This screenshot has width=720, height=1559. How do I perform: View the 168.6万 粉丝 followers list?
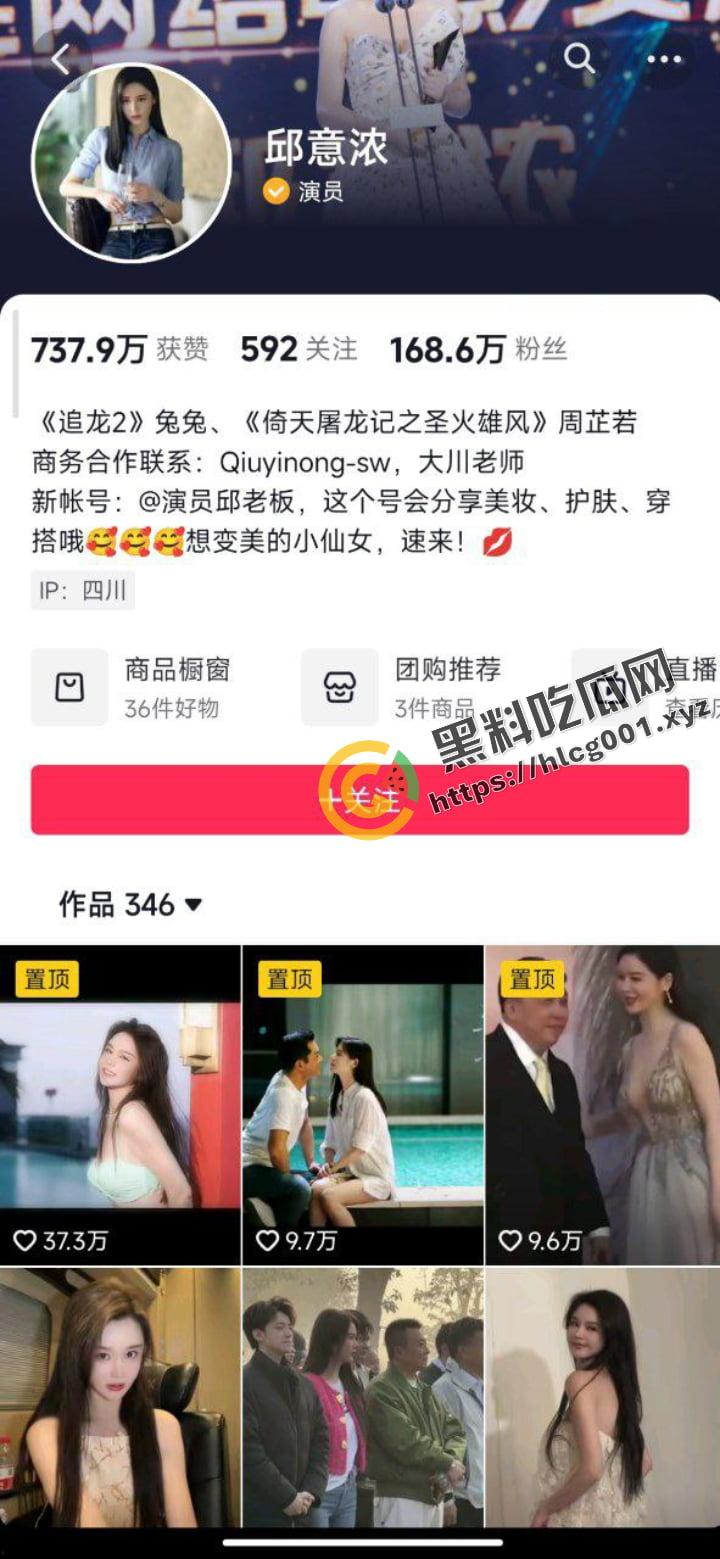click(478, 349)
